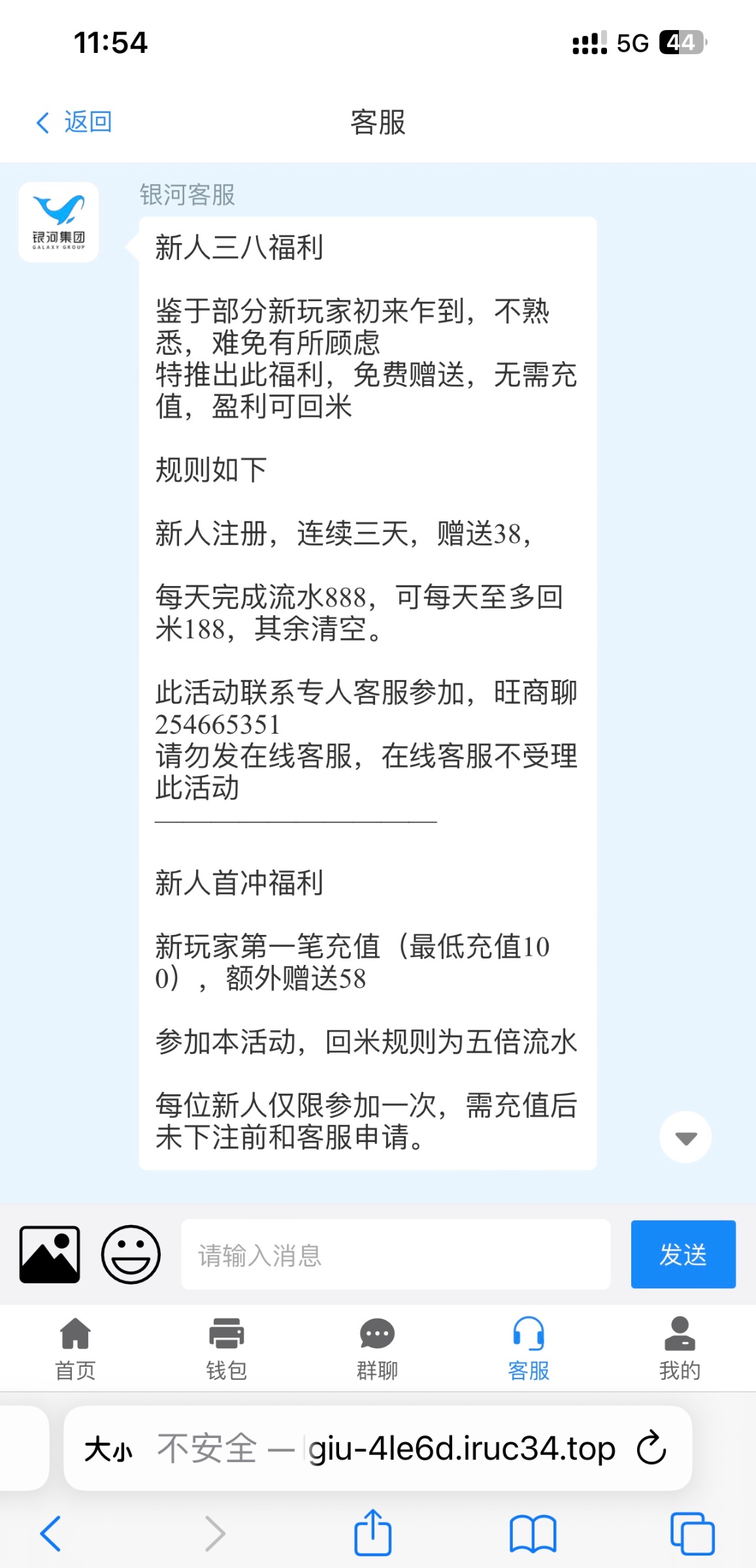This screenshot has width=756, height=1568.
Task: Send the message with 发送
Action: 683,1254
